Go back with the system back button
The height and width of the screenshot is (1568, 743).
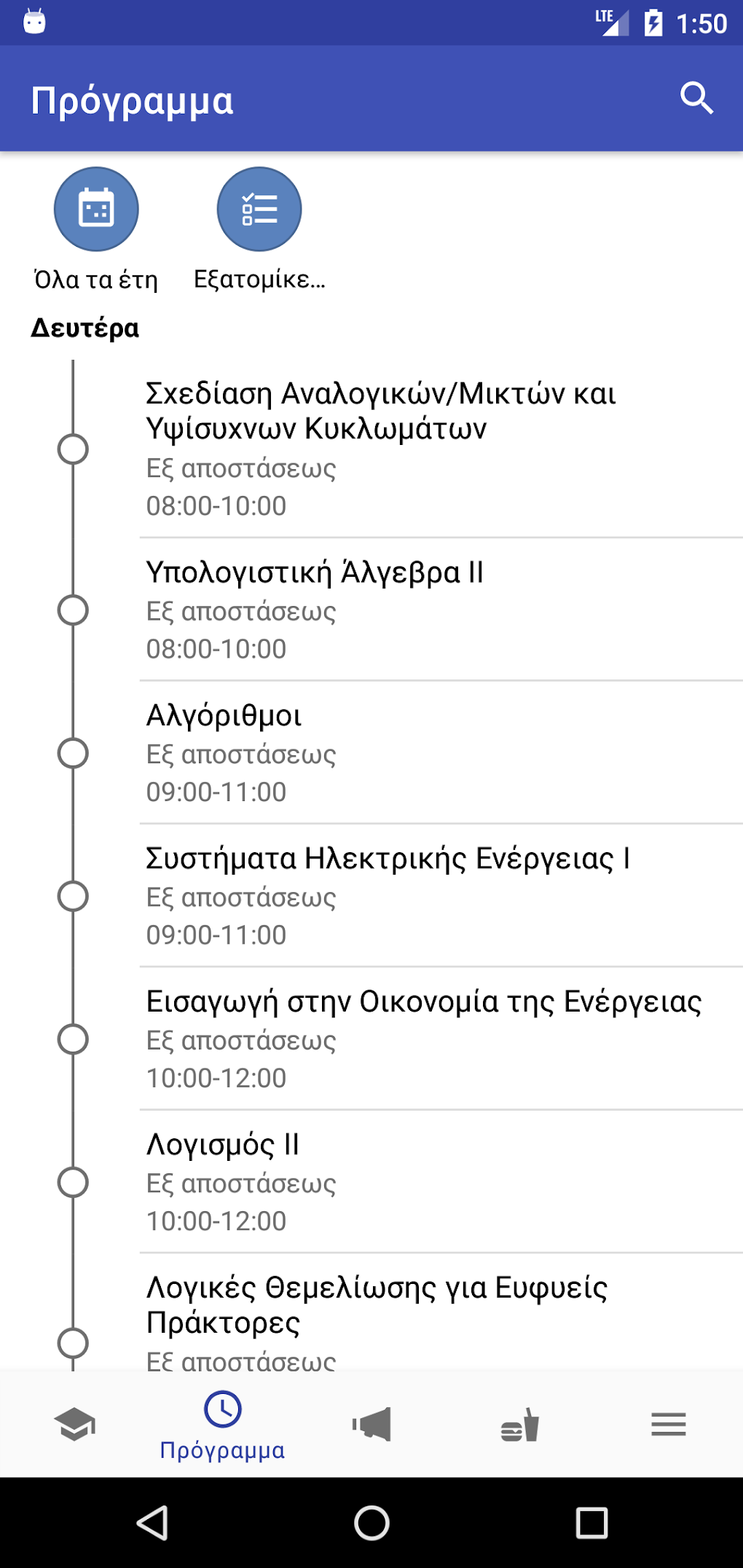tap(152, 1523)
